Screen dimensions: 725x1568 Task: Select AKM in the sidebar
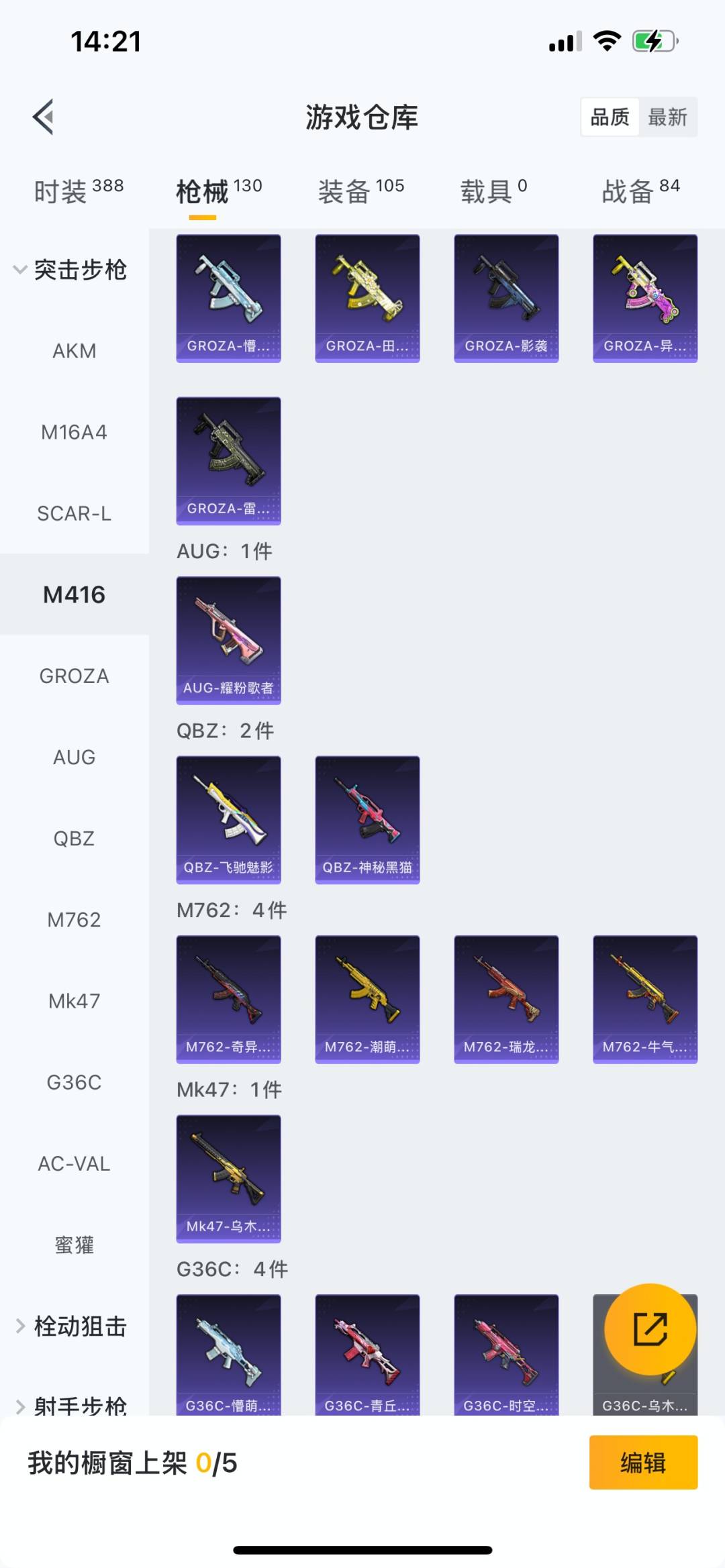point(74,351)
